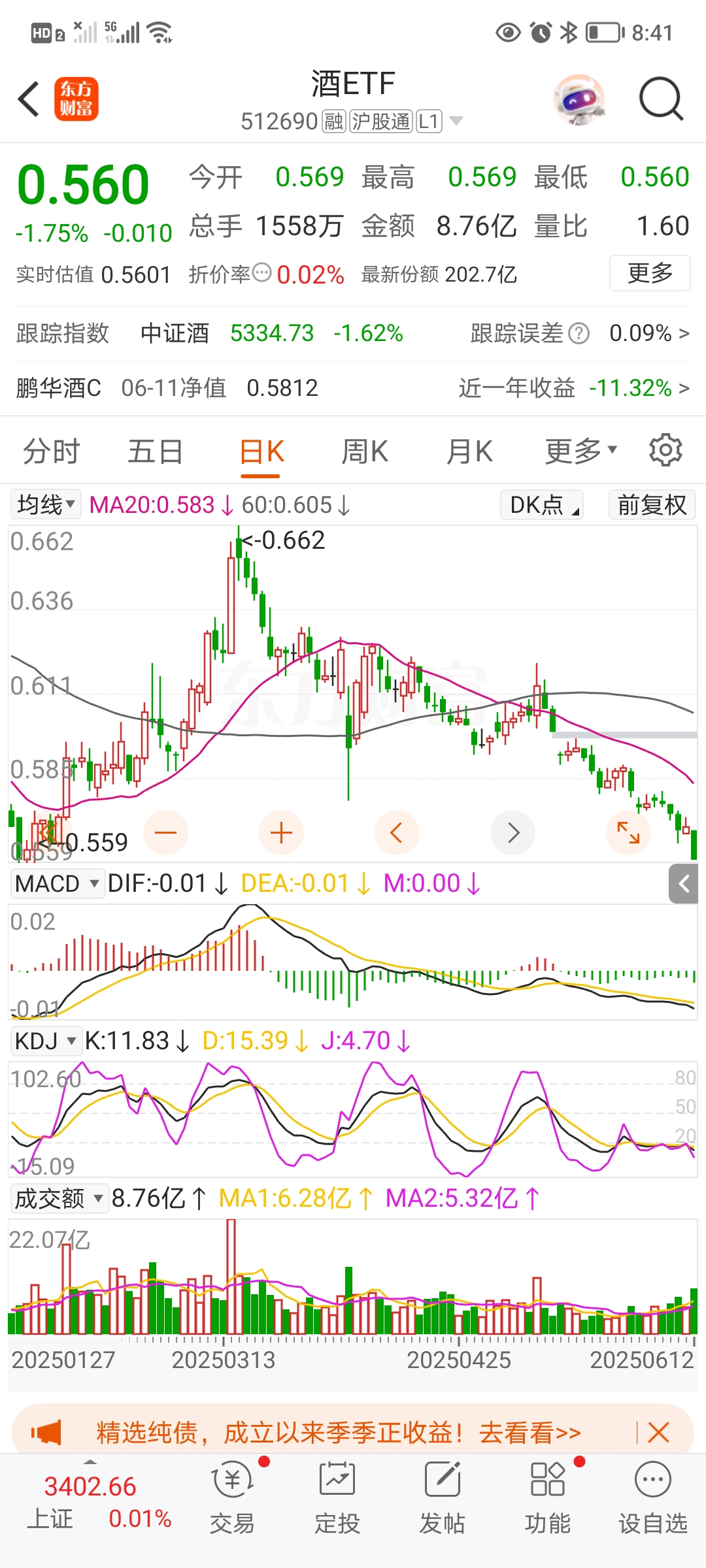Screen dimensions: 706x1568
Task: Zoom out the chart with minus button
Action: pos(166,832)
